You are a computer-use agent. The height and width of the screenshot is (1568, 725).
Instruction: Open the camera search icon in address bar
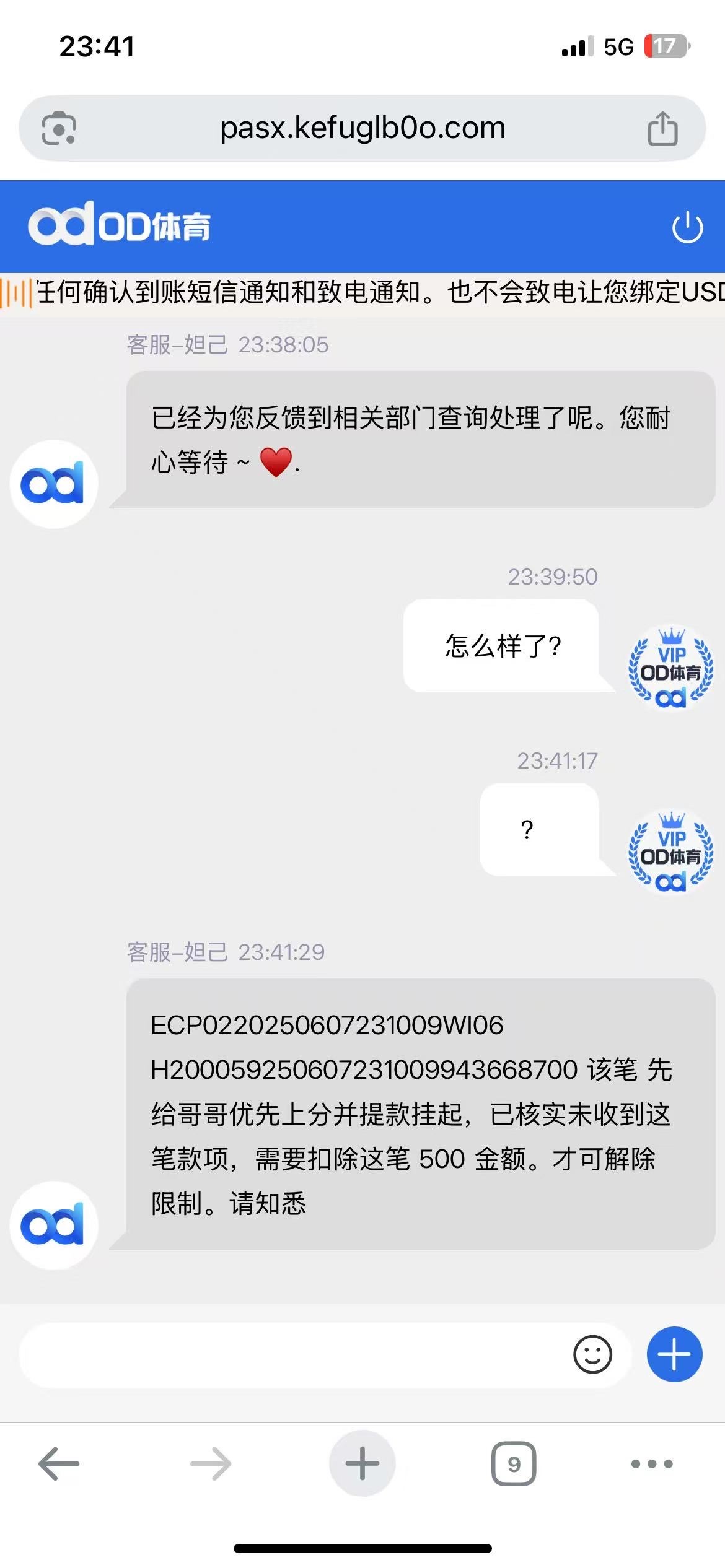coord(59,128)
